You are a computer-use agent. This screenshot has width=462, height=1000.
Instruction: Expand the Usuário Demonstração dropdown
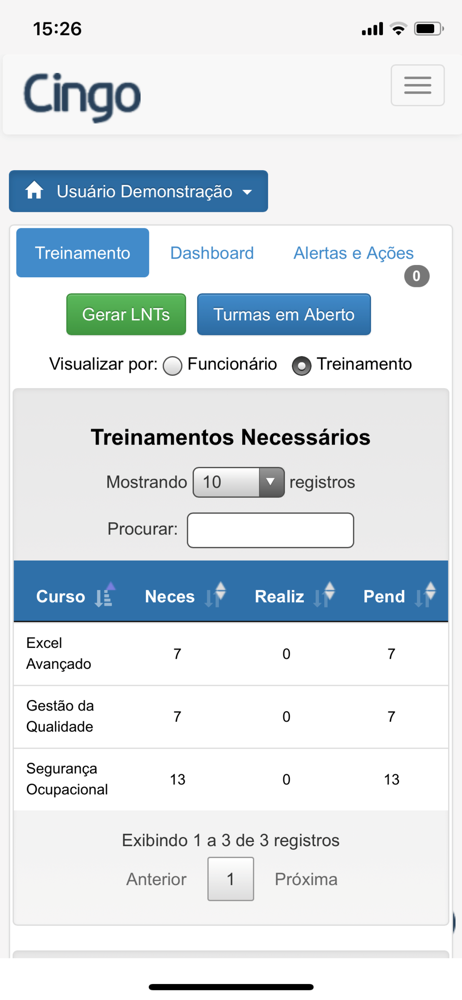tap(138, 191)
